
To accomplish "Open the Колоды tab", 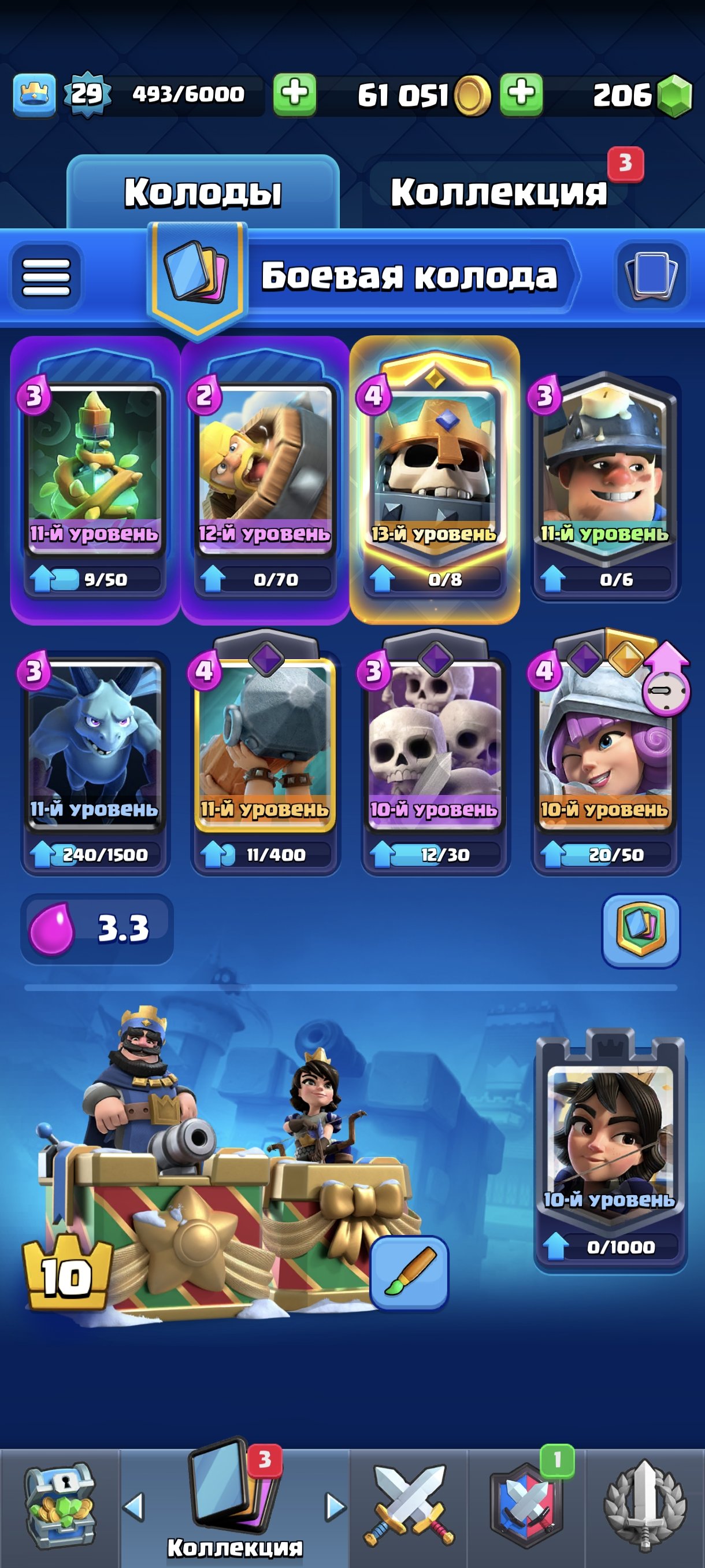I will 203,193.
